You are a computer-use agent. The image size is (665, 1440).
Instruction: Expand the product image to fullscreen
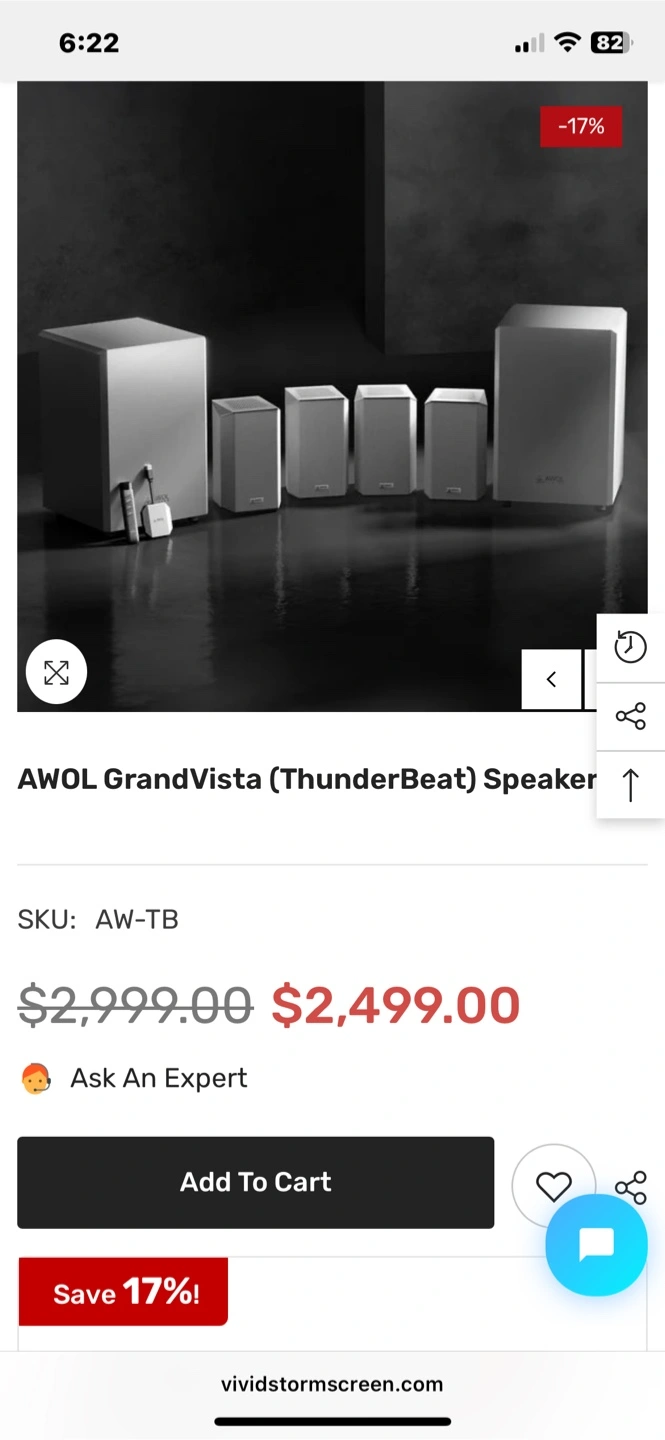click(56, 673)
